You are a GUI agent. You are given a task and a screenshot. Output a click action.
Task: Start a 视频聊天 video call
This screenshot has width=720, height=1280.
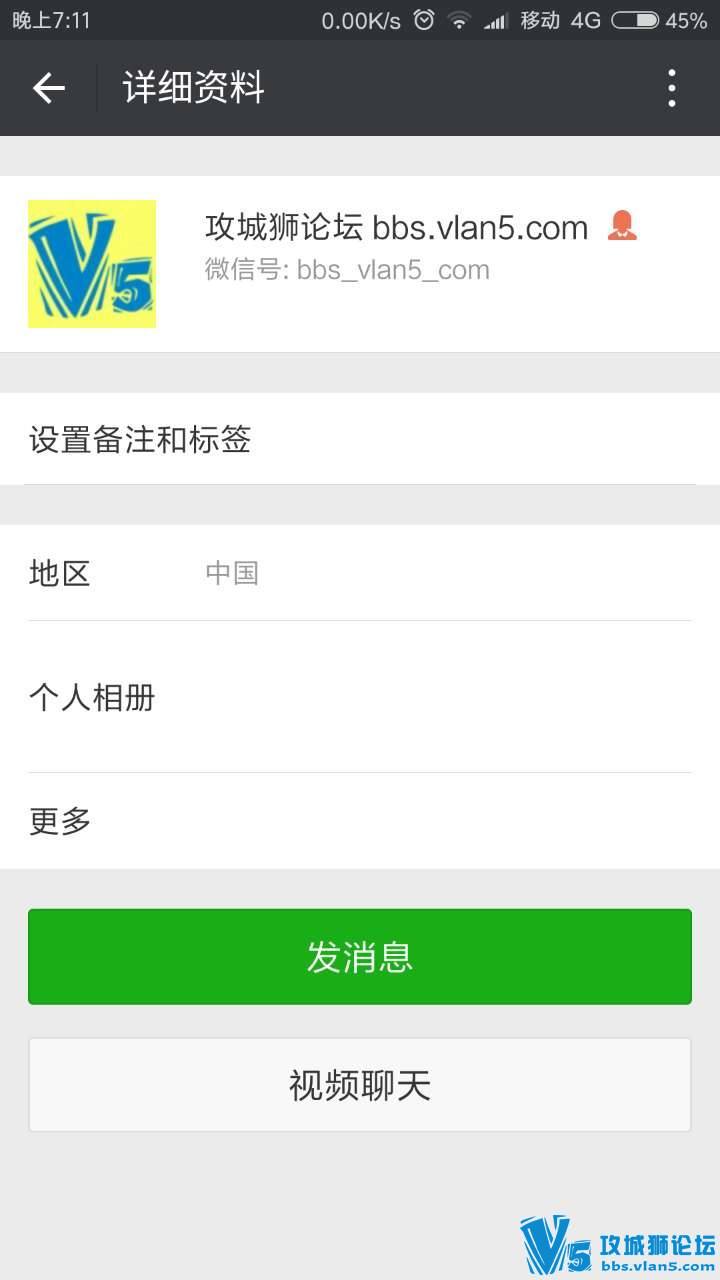pos(360,1085)
